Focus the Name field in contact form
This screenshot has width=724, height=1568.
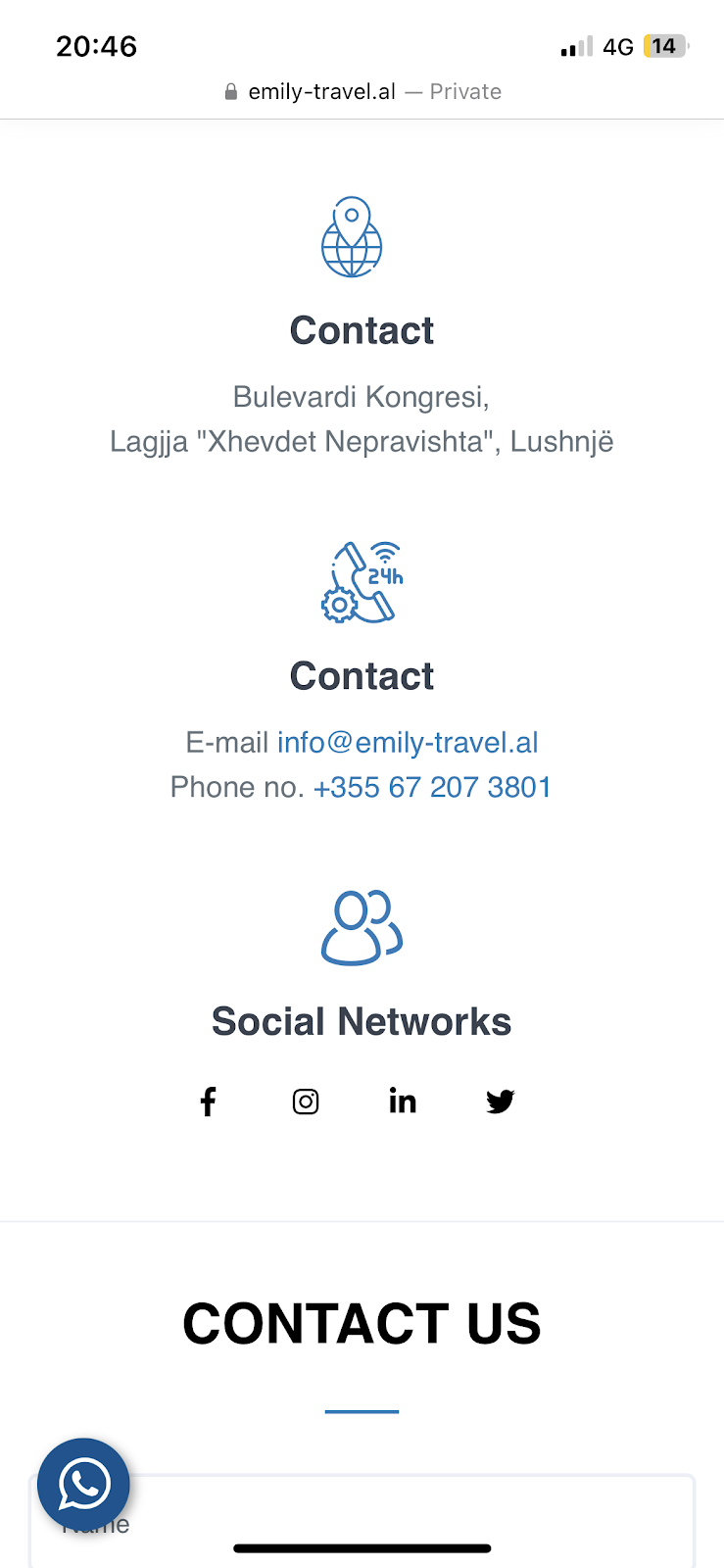pos(362,1521)
